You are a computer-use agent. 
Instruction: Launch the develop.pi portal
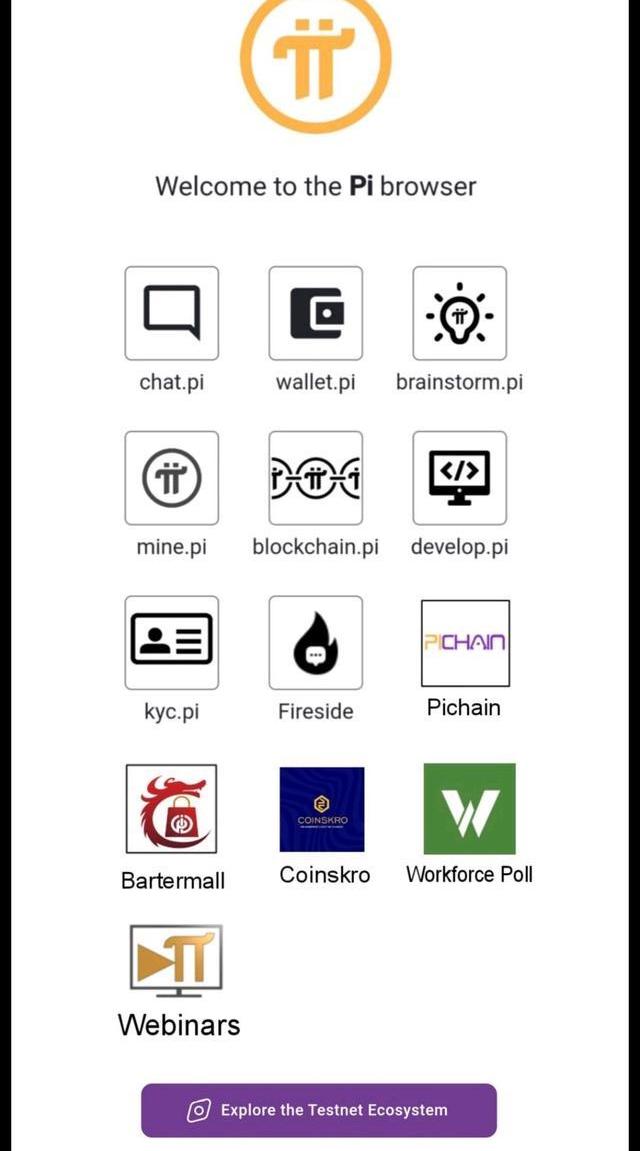(x=459, y=478)
